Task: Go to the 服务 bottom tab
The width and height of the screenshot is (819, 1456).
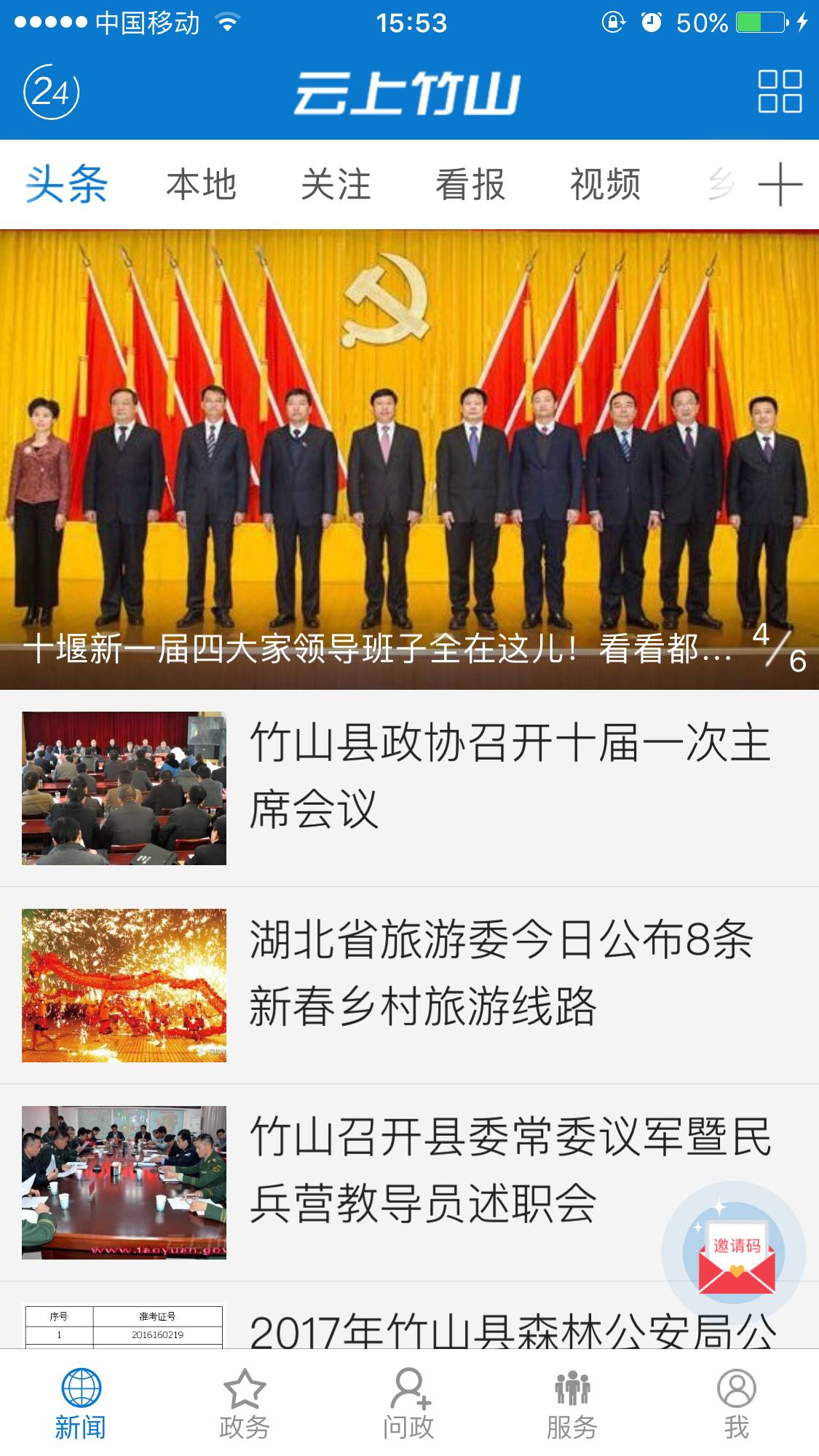Action: (572, 1404)
